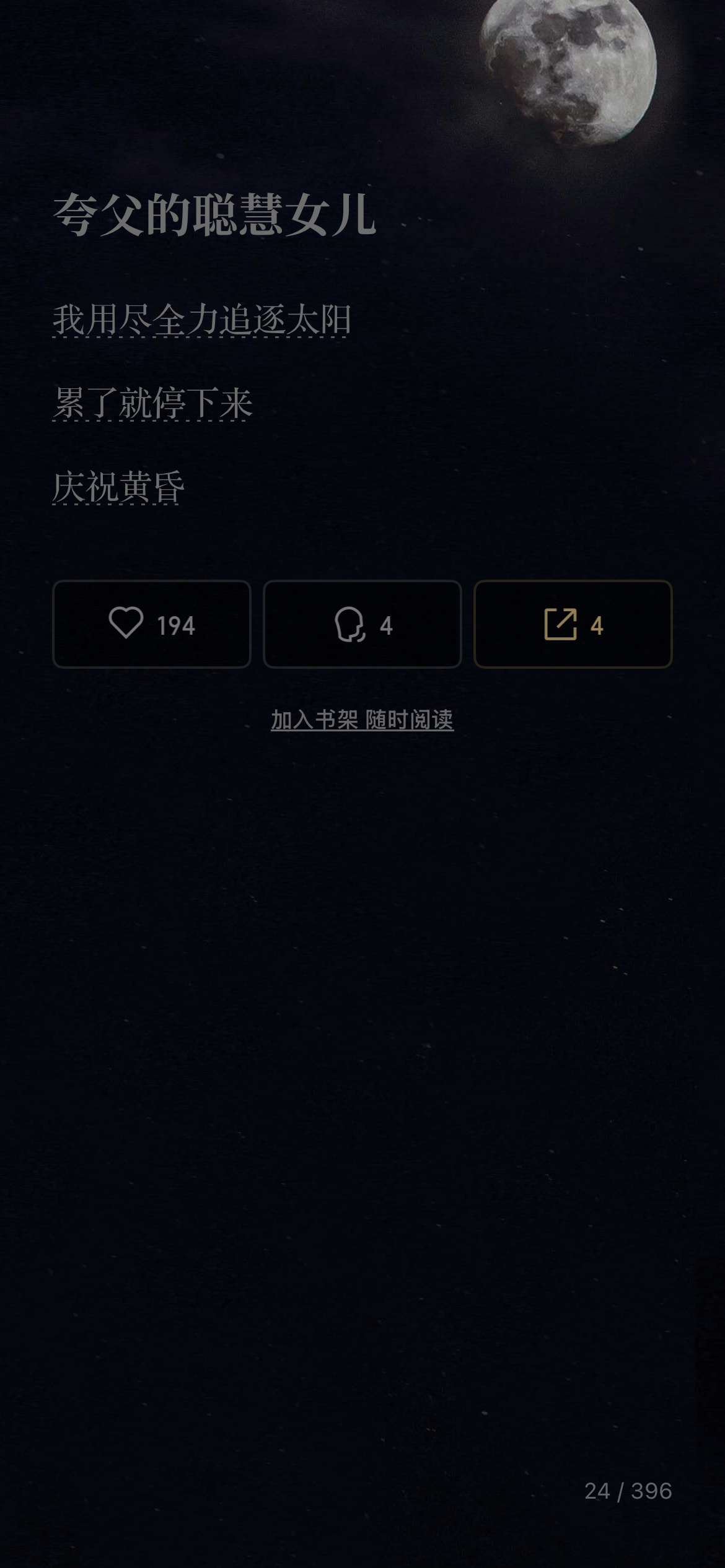
Task: Open the comments with 4 replies
Action: pos(362,624)
